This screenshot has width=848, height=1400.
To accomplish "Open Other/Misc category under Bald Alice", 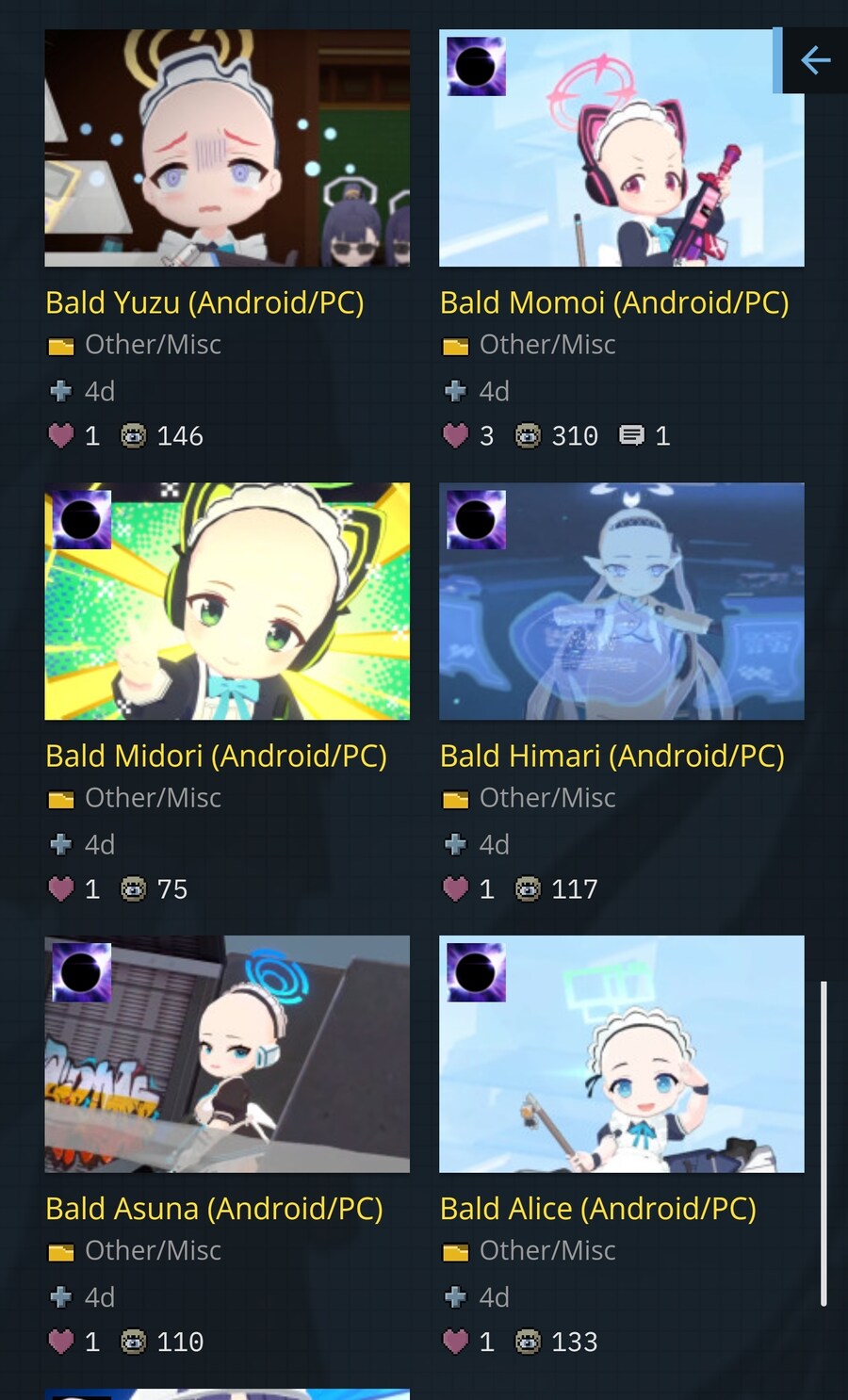I will click(x=547, y=1250).
